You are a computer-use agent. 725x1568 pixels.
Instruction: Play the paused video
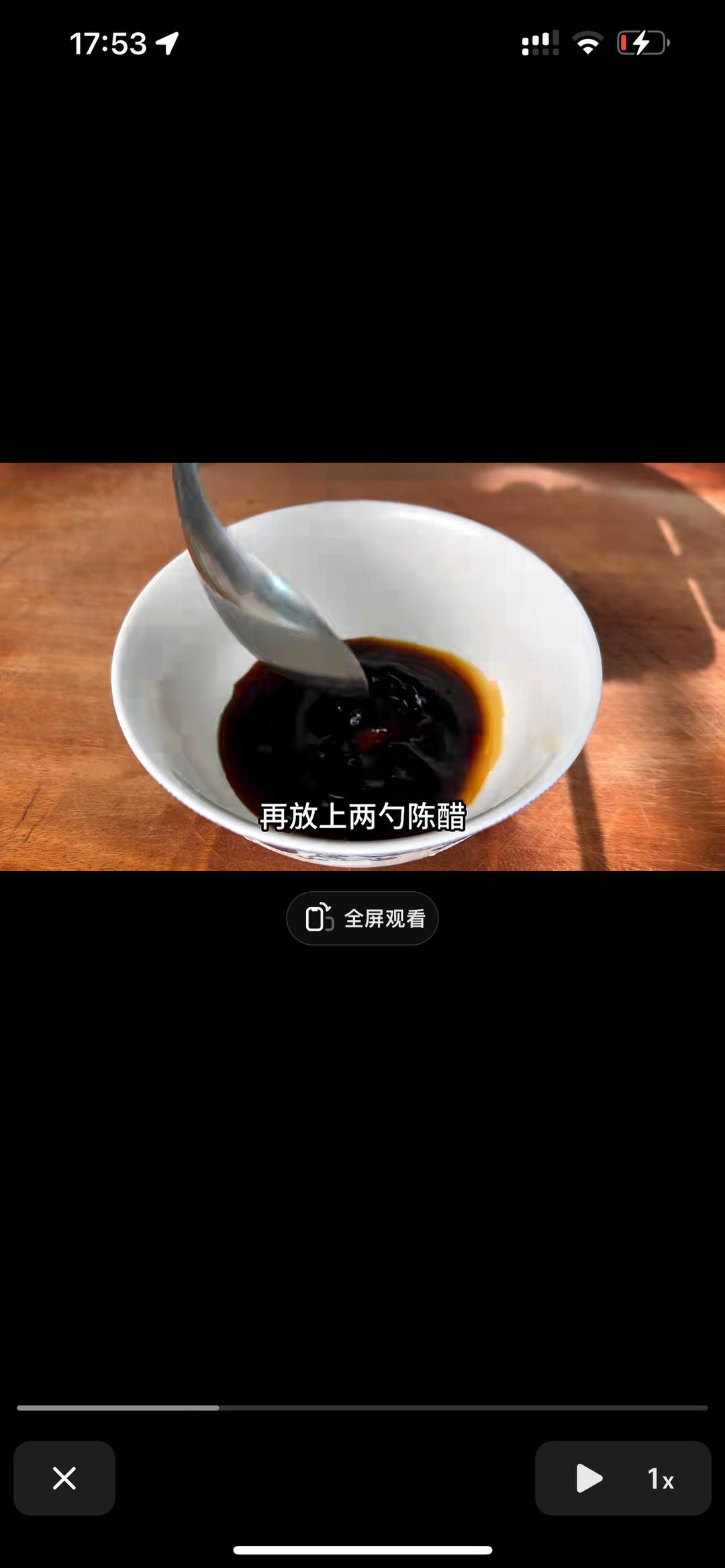coord(589,1478)
